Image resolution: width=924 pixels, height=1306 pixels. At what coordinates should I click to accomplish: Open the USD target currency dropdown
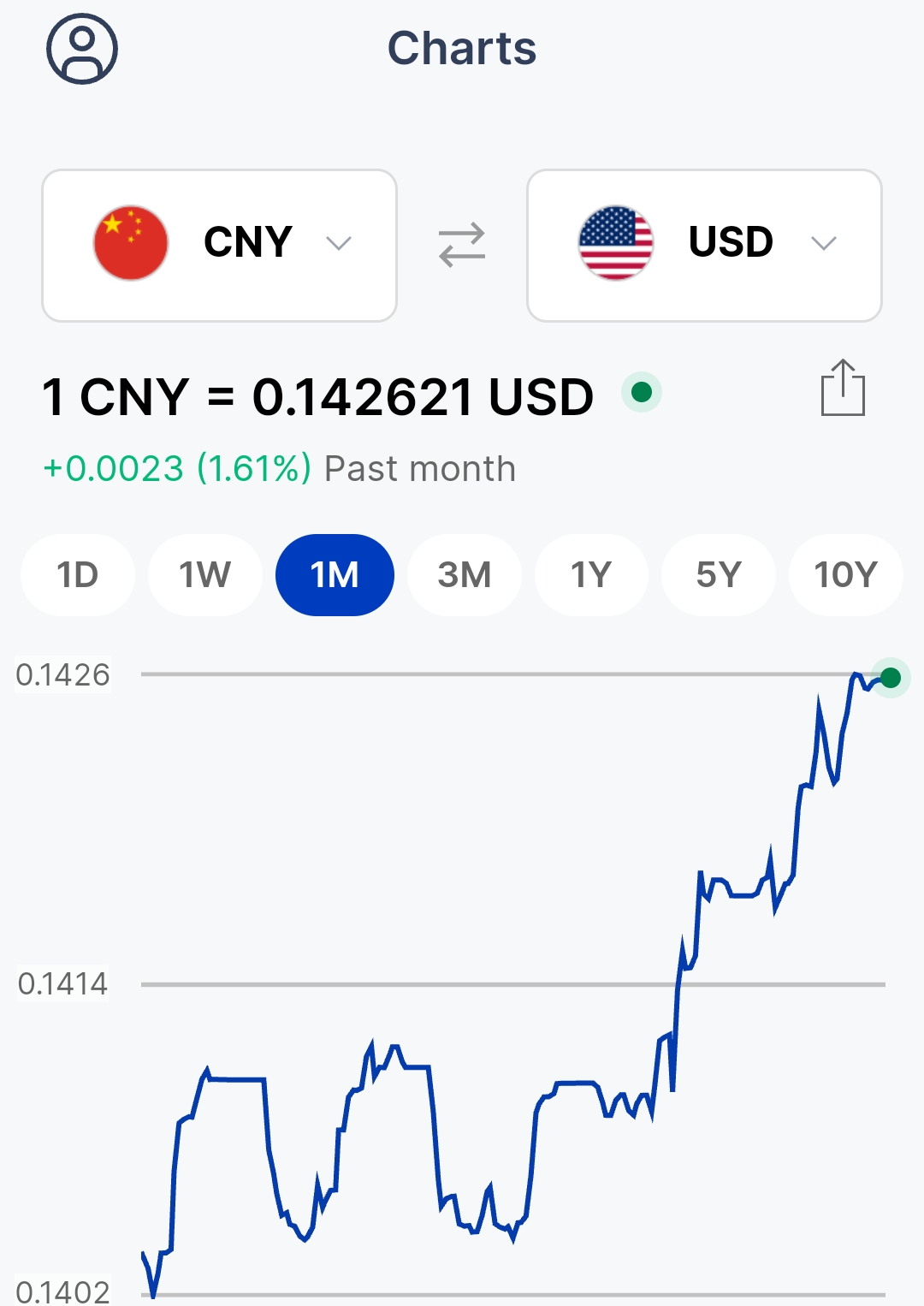tap(703, 245)
